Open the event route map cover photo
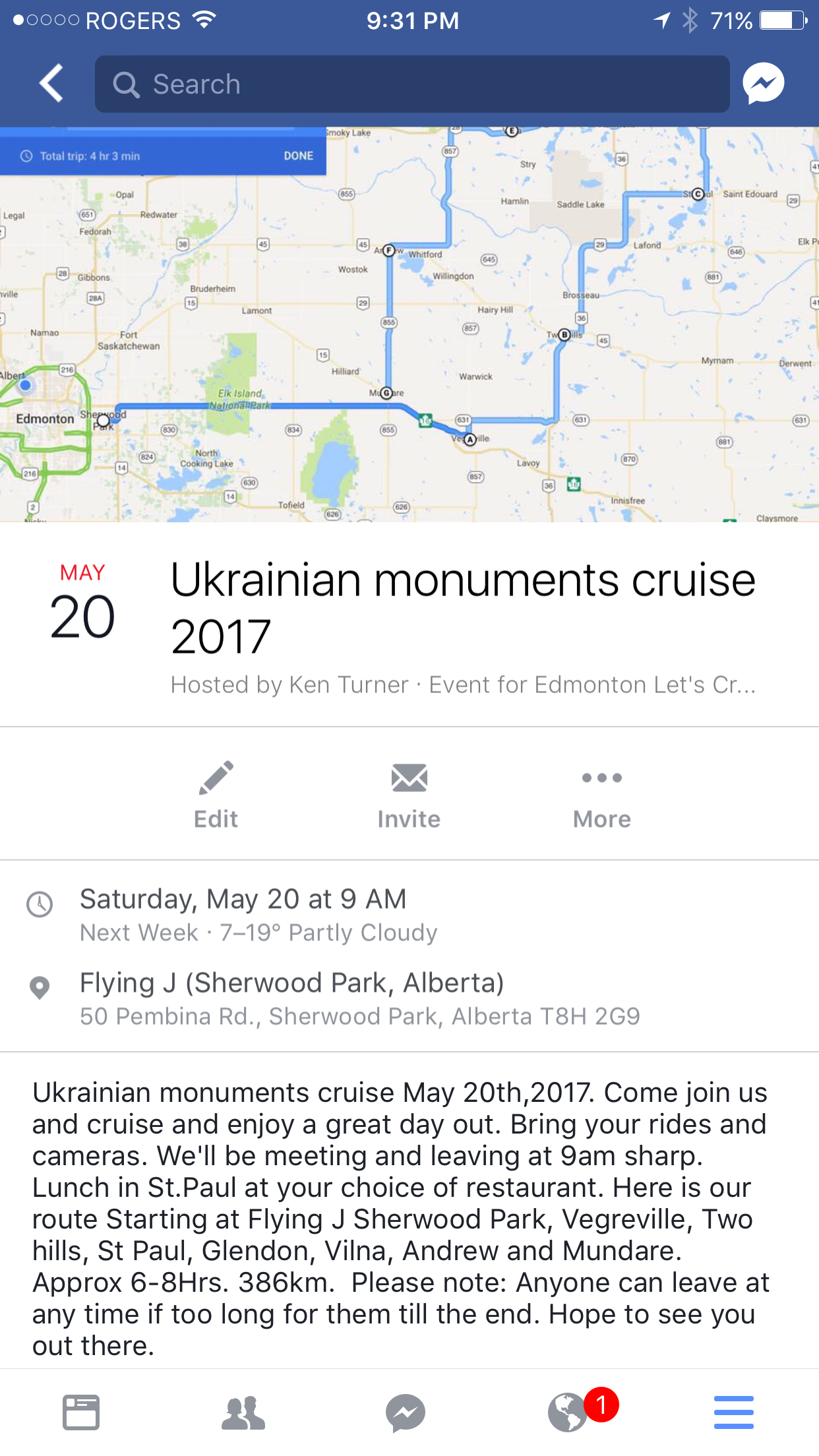 (x=409, y=324)
